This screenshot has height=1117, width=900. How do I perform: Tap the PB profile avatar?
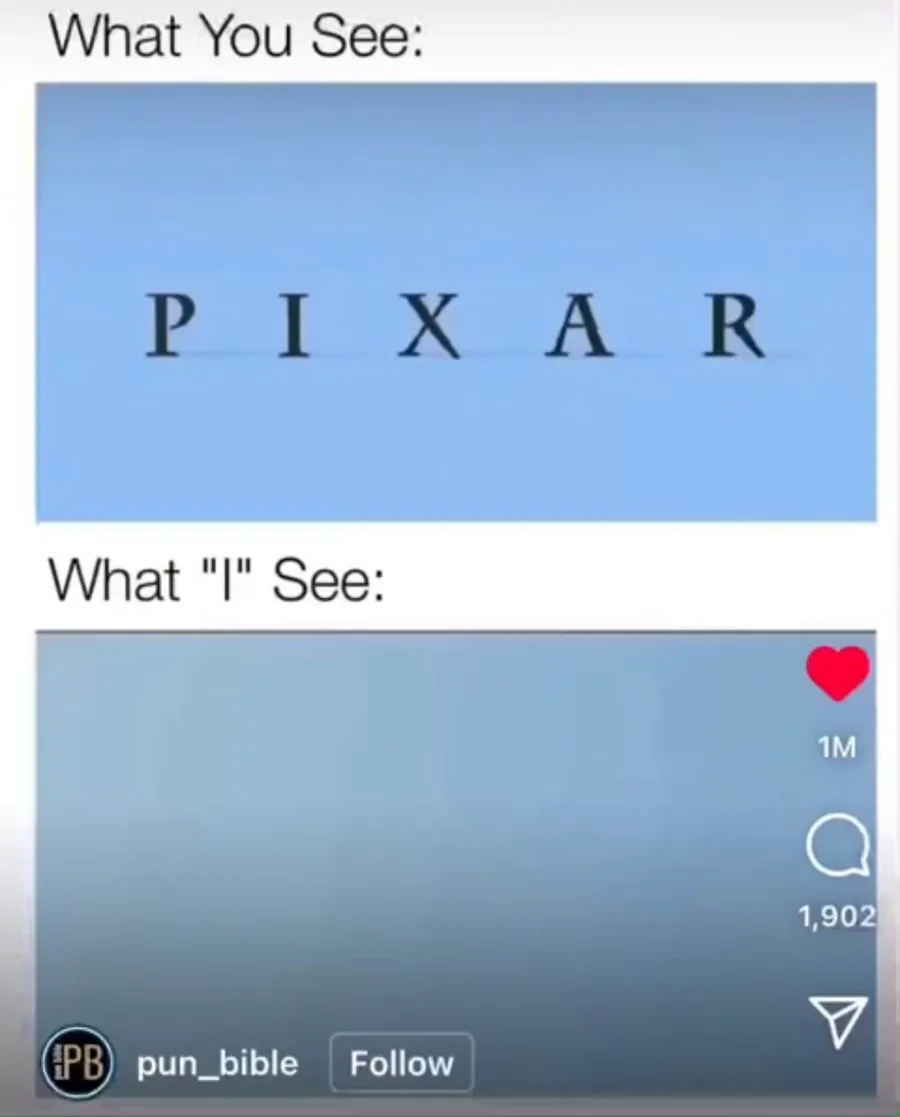78,1061
